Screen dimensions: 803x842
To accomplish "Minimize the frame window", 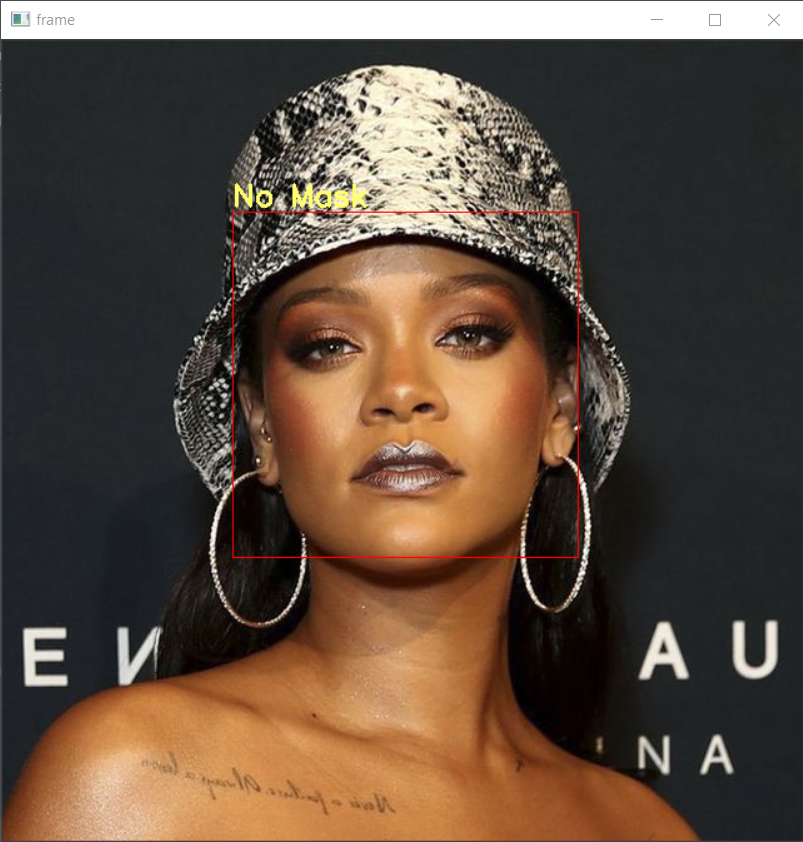I will [657, 20].
